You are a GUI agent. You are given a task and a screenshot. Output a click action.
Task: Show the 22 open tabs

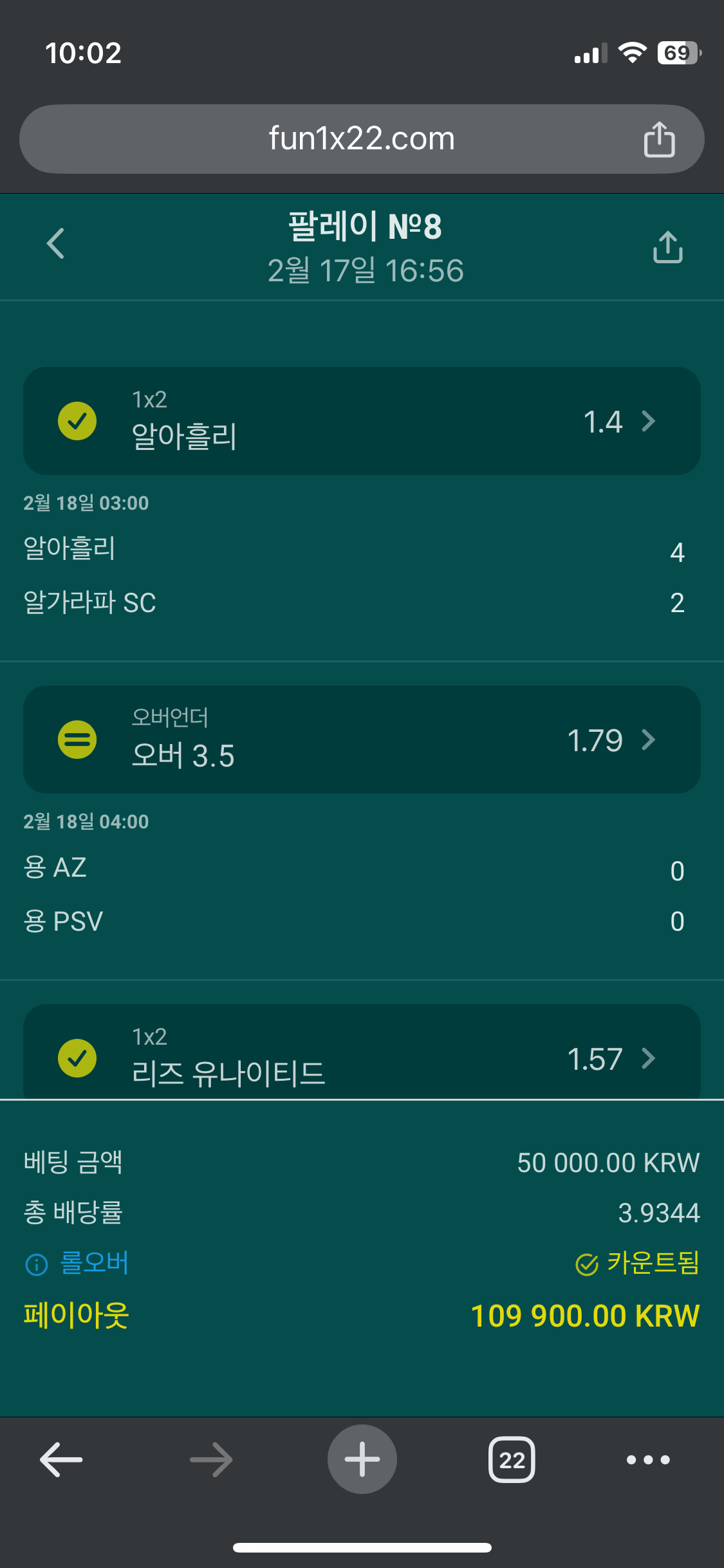[x=512, y=1459]
